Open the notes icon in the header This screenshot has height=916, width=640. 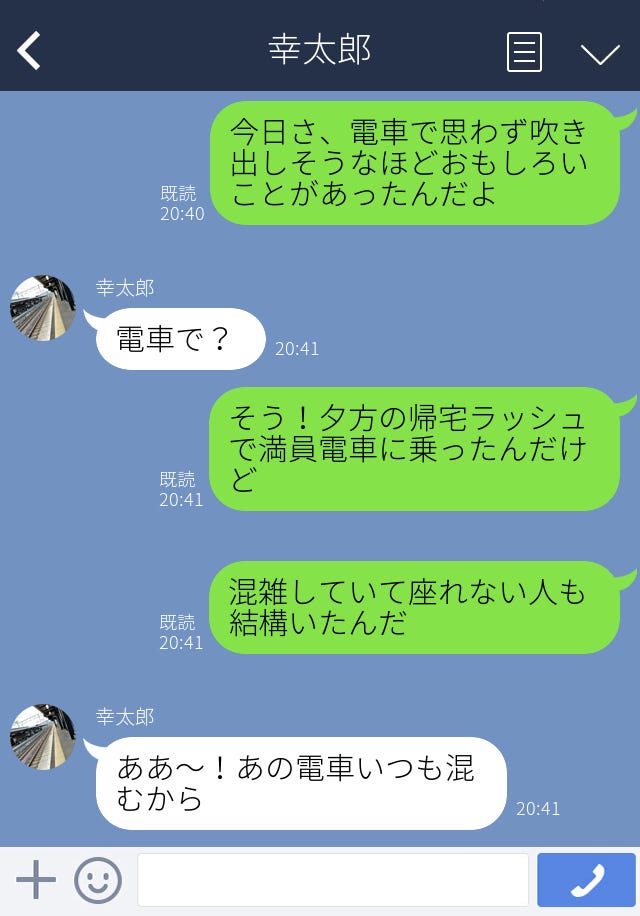pyautogui.click(x=524, y=51)
